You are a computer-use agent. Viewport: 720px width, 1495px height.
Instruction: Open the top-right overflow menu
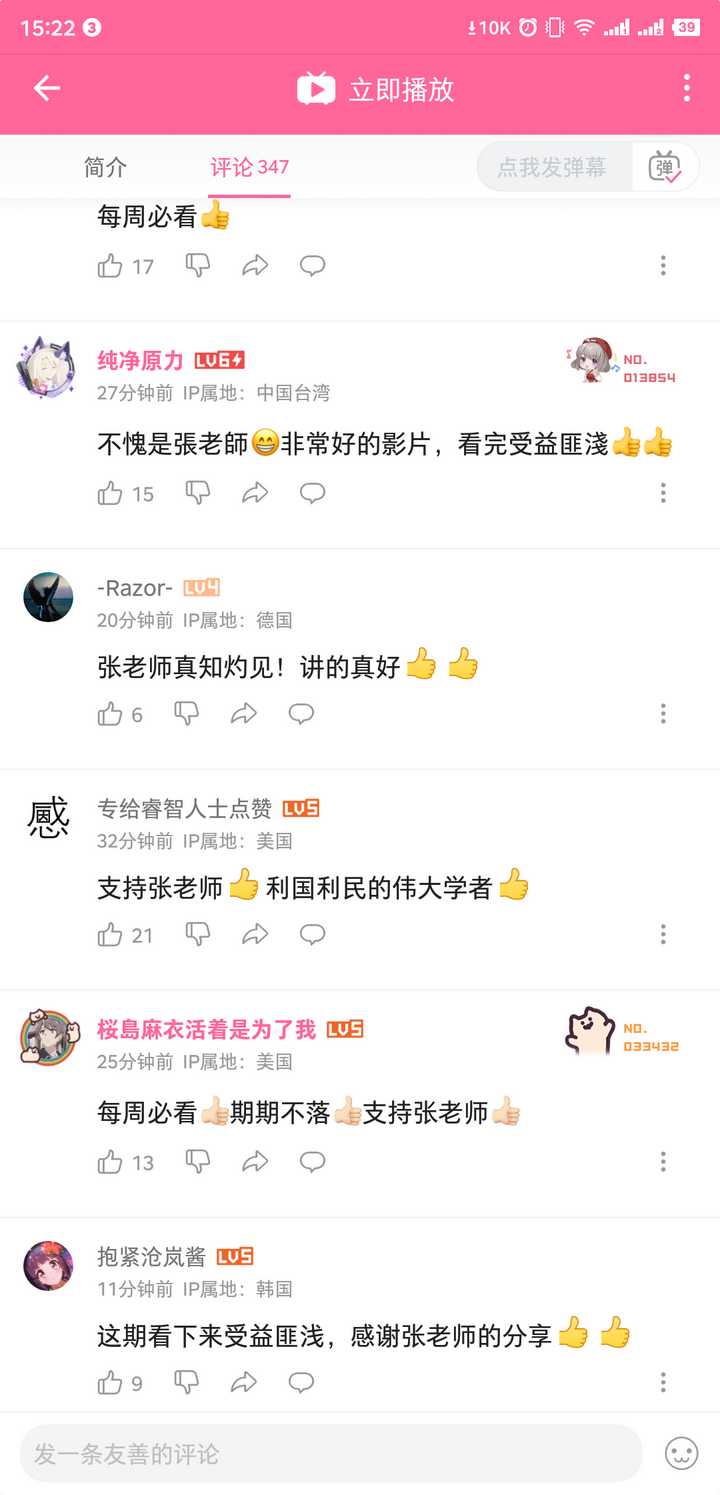[686, 89]
